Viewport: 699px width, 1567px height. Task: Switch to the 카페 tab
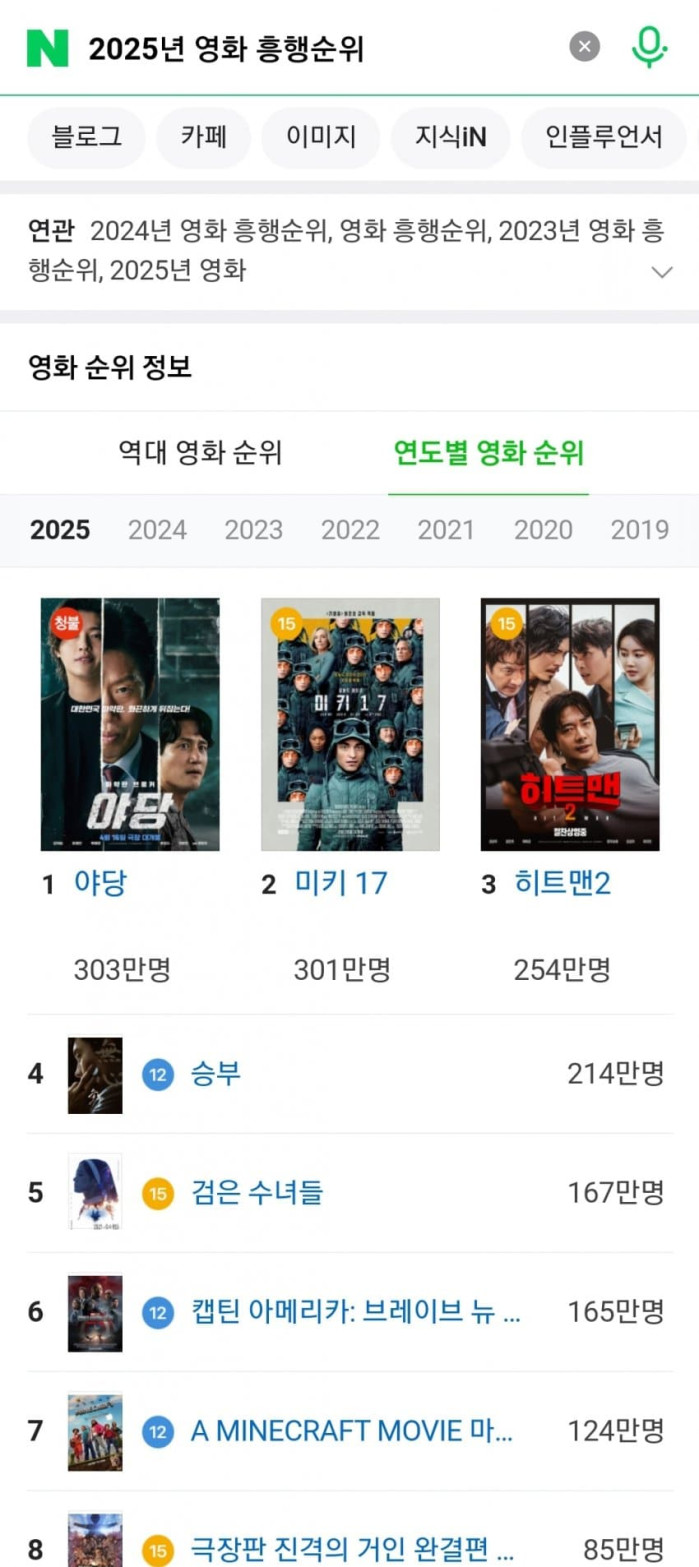204,138
